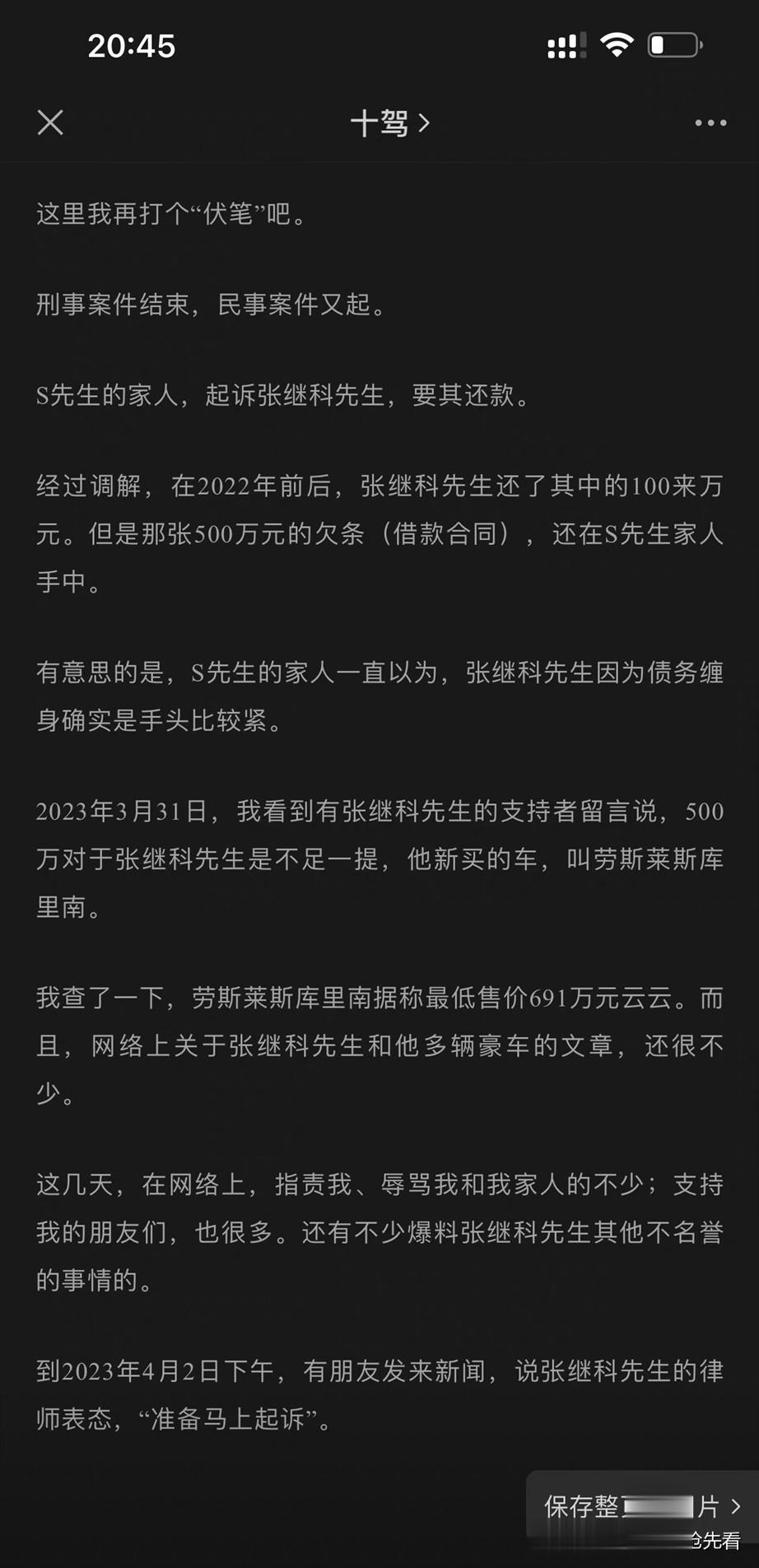Open the 十驾 account page
The width and height of the screenshot is (759, 1568).
click(x=389, y=123)
